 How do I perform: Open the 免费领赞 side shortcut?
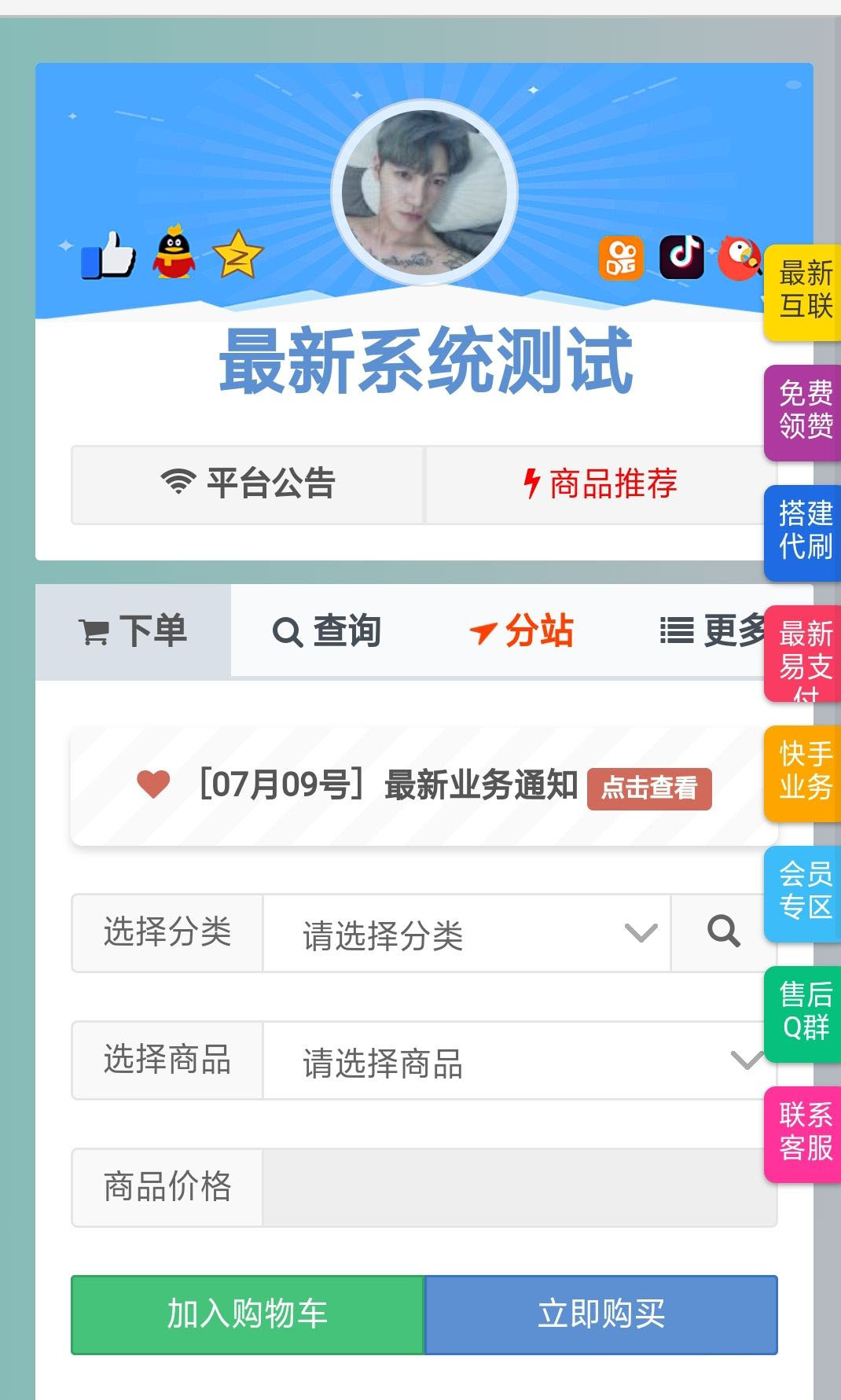[x=805, y=410]
